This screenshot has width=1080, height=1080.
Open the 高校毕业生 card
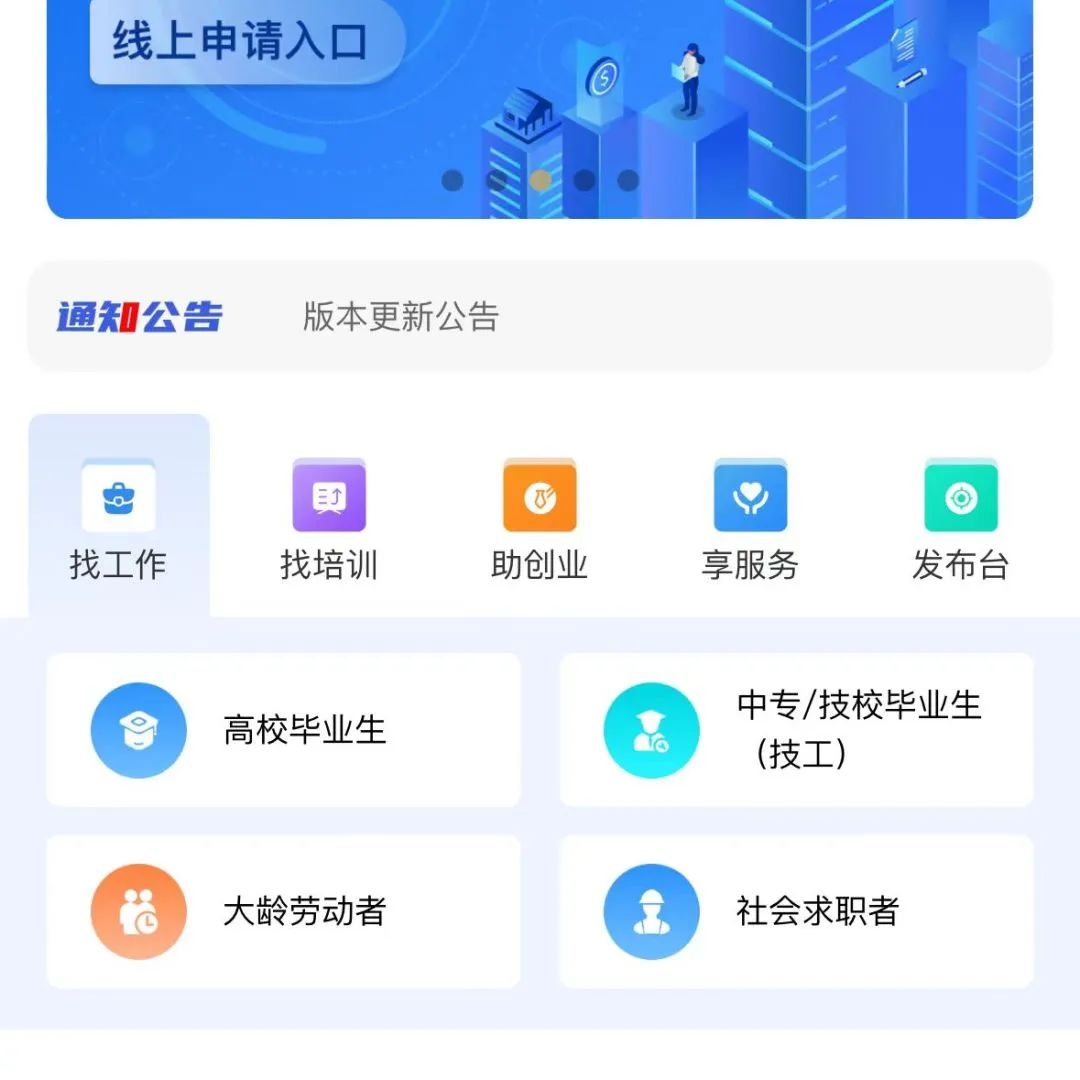tap(283, 730)
